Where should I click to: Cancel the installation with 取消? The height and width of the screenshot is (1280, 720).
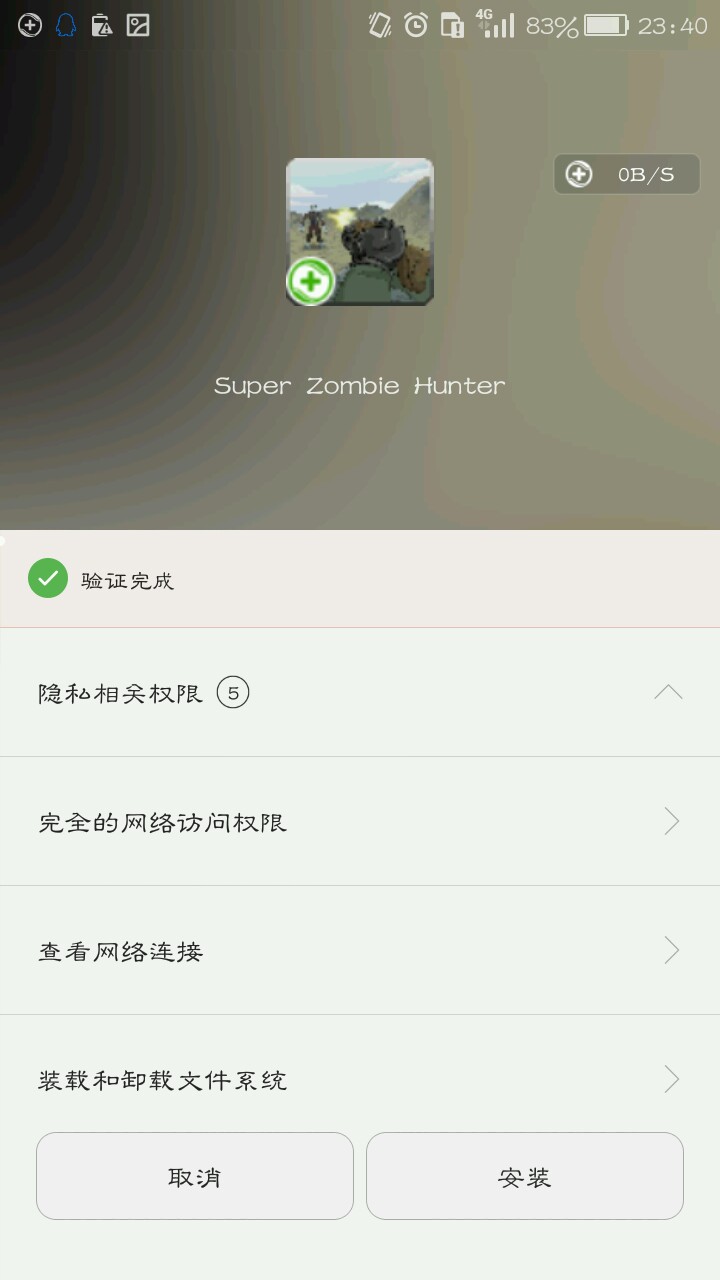195,1176
